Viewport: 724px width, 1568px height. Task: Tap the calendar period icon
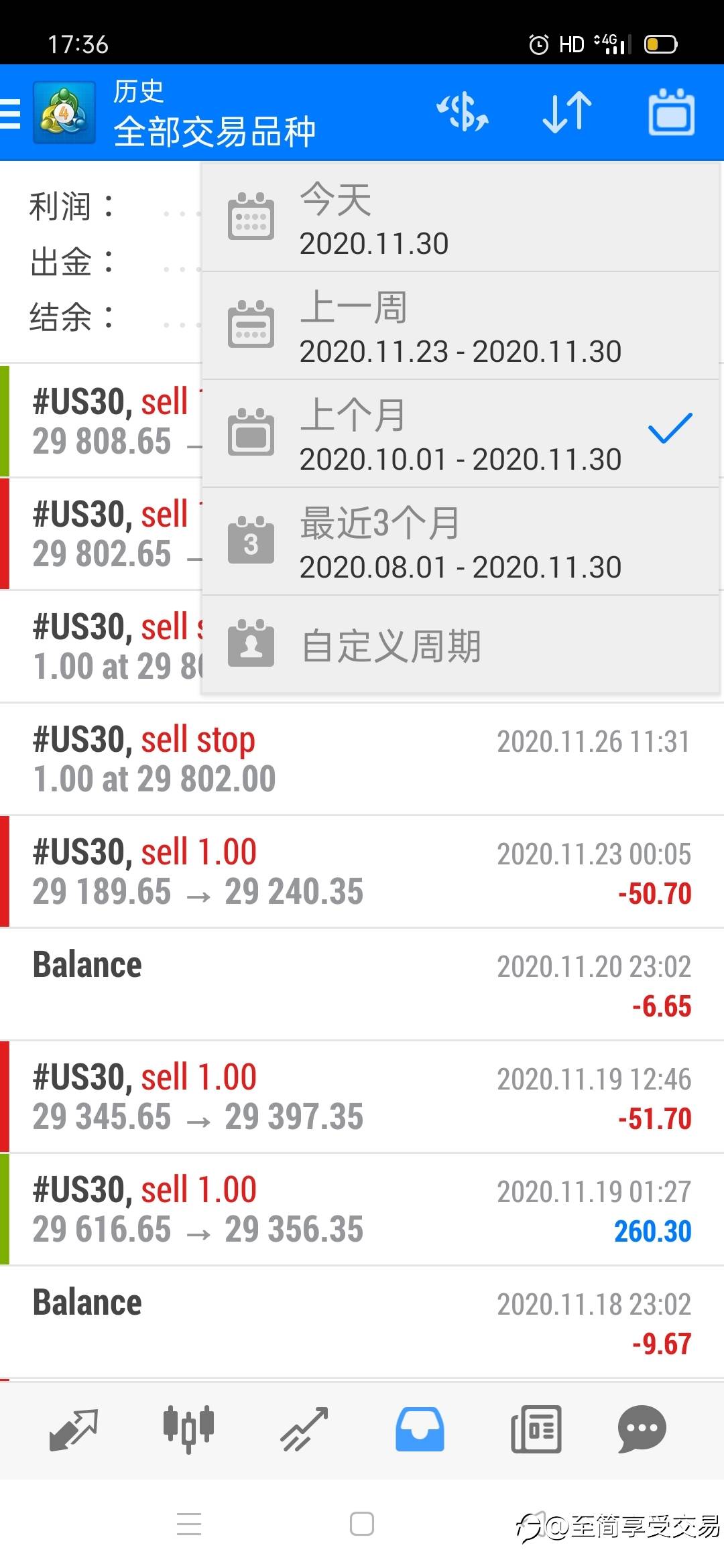[x=671, y=112]
